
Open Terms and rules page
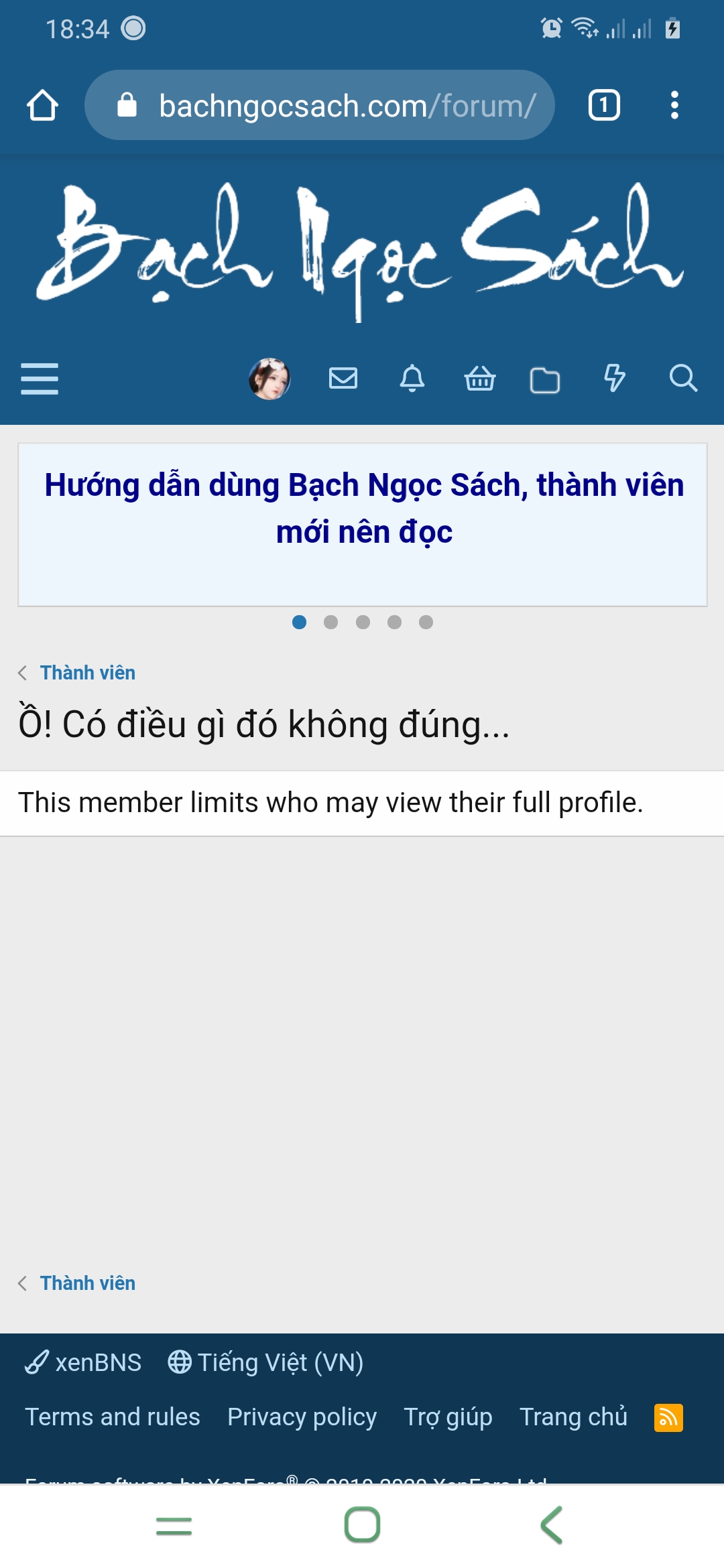tap(113, 1417)
